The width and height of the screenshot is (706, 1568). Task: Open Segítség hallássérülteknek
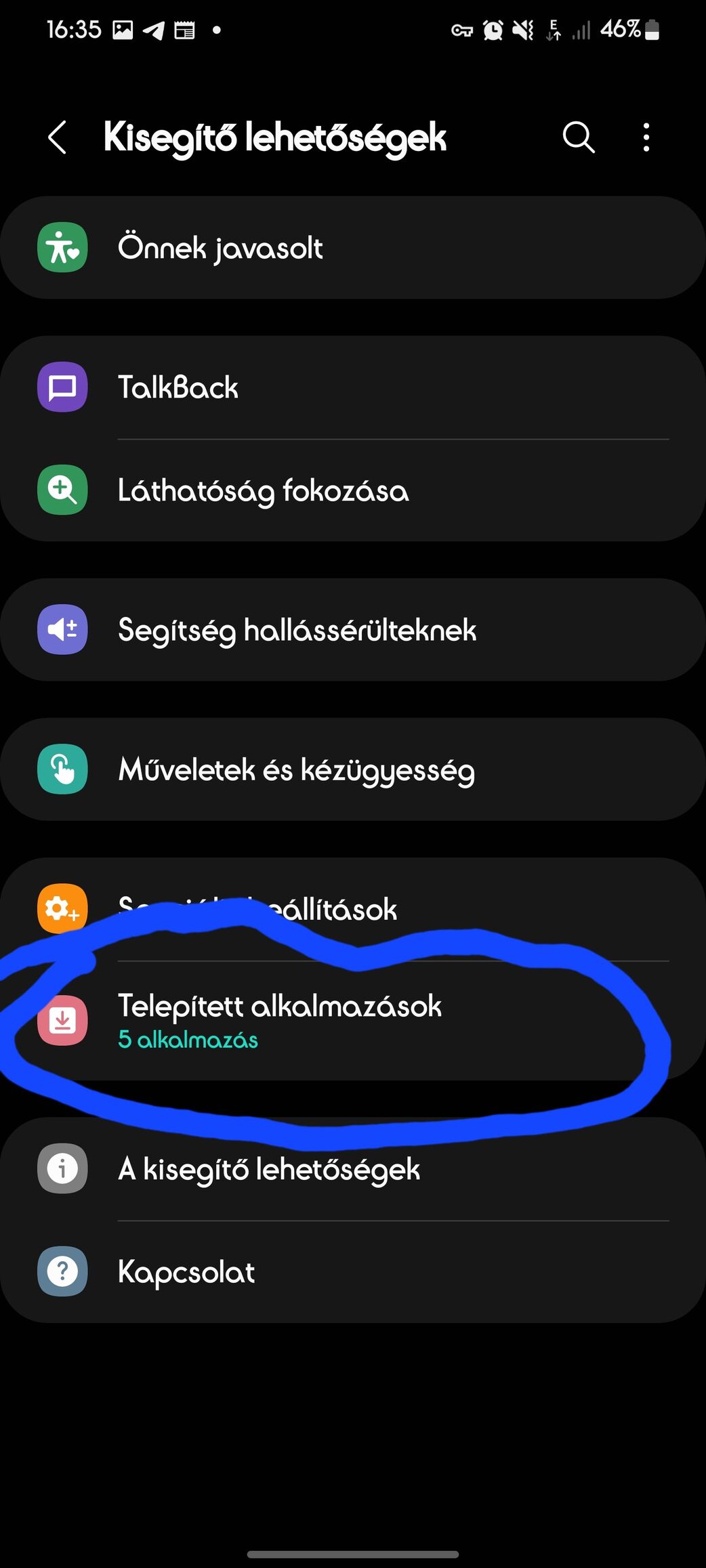coord(353,630)
